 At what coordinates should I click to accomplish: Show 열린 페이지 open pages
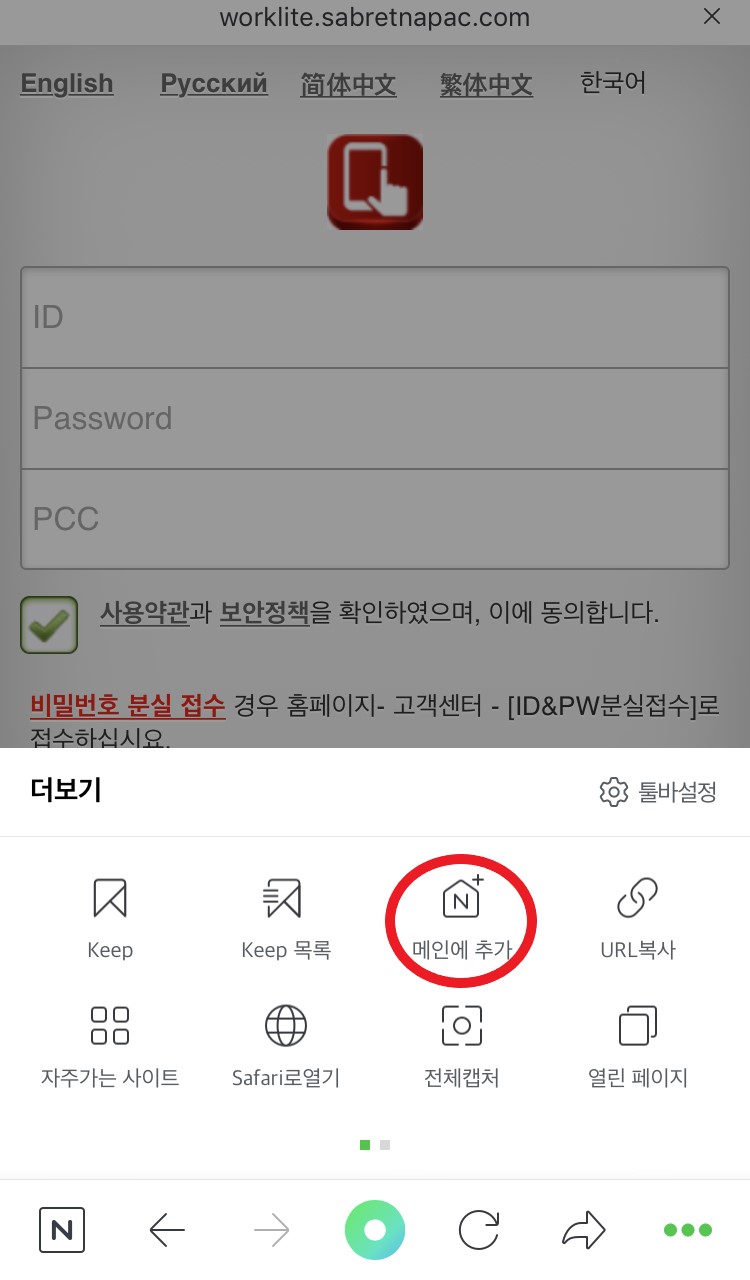click(637, 1044)
